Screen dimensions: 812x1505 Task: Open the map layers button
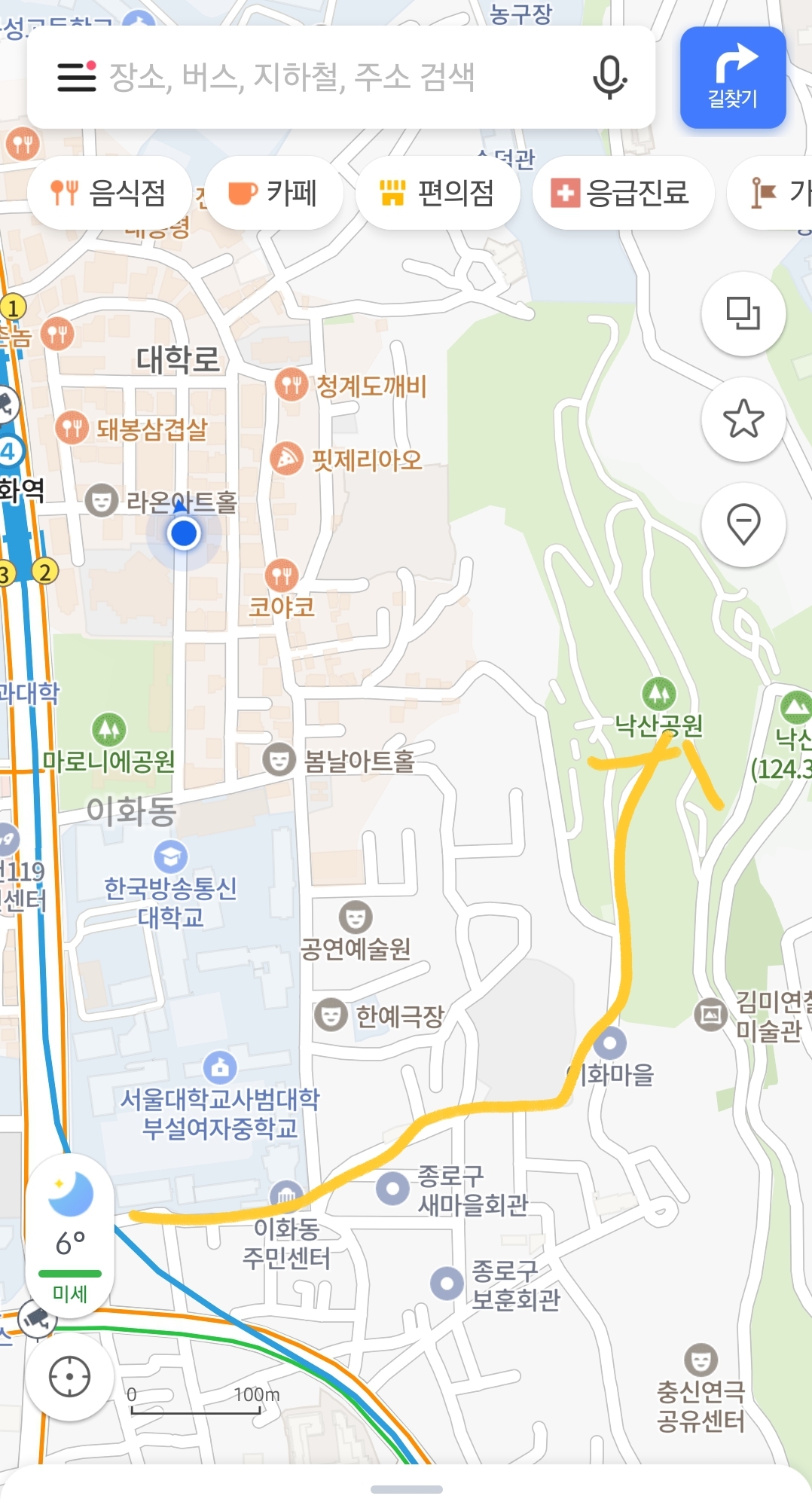[x=743, y=313]
